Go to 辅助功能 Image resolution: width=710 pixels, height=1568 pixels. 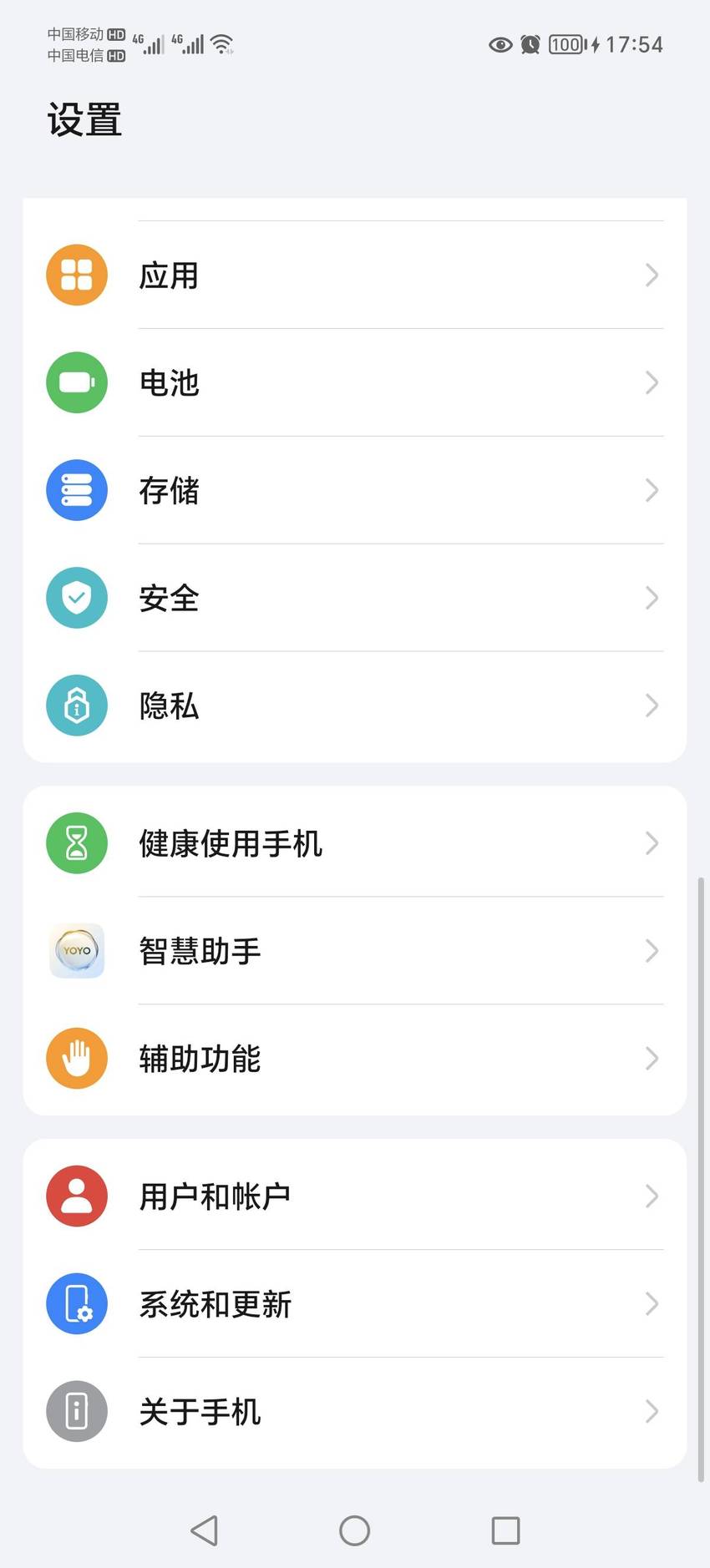point(355,1059)
